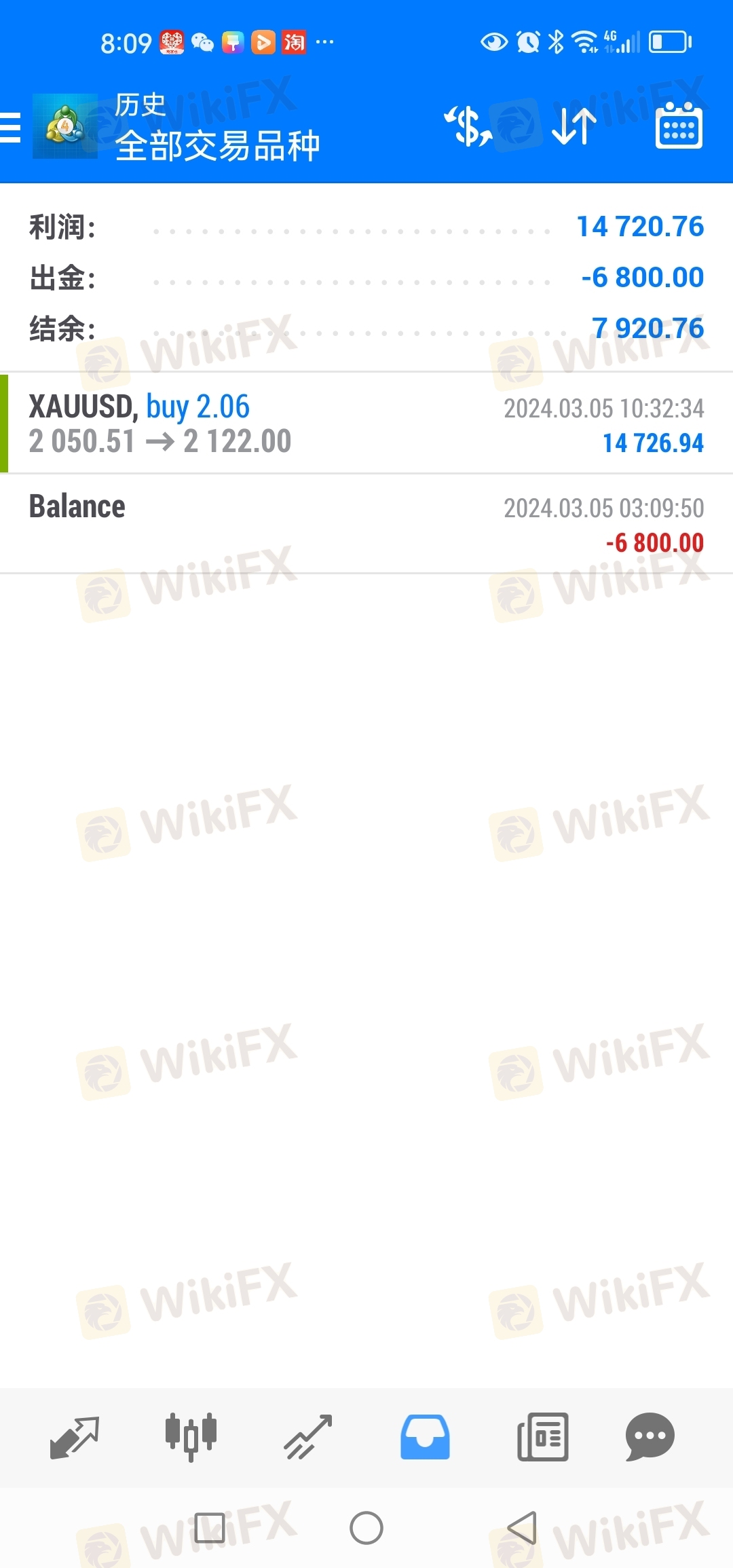Open the Balance -6 800.00 entry
This screenshot has width=733, height=1568.
[x=366, y=524]
